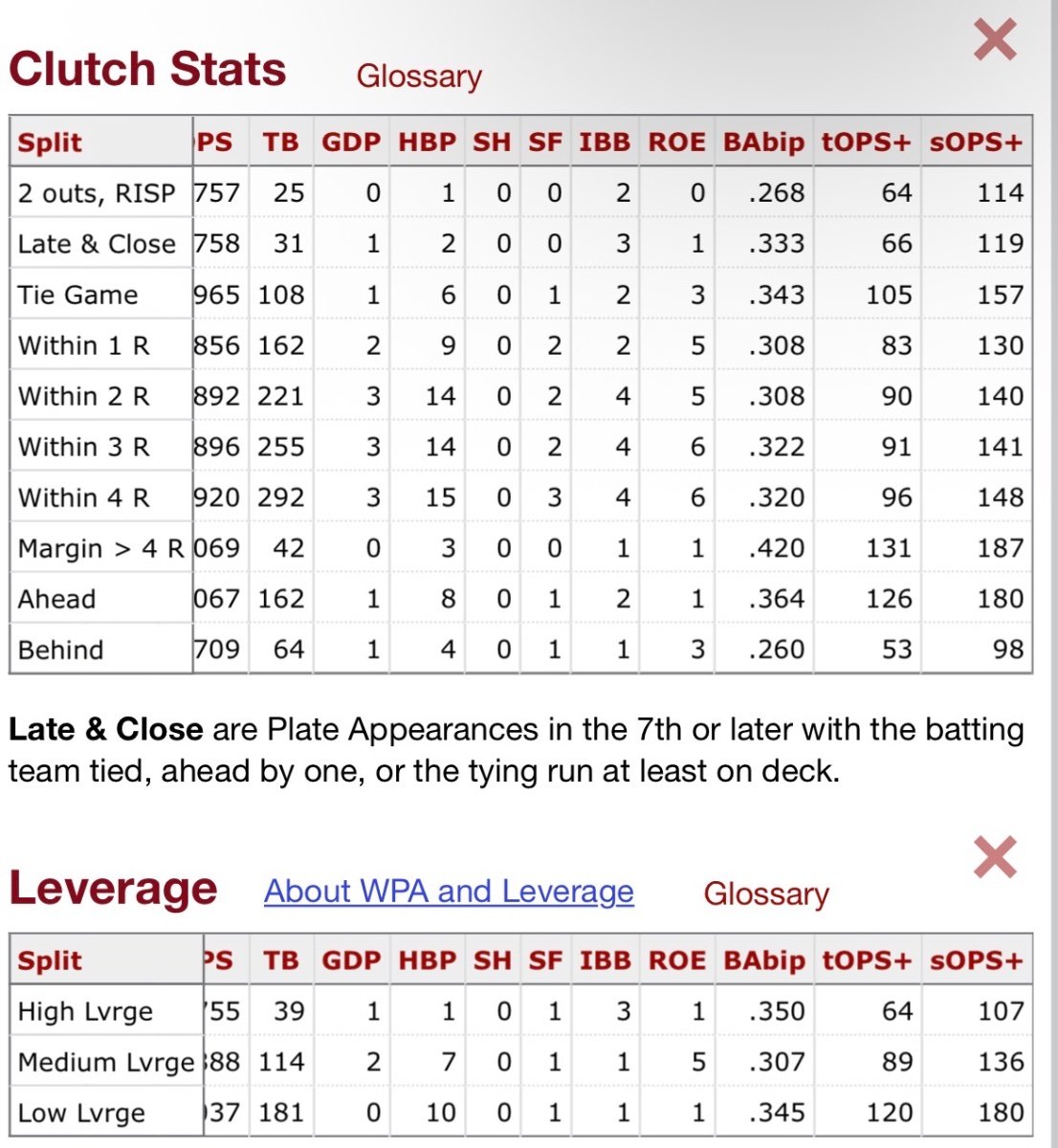1058x1148 pixels.
Task: Sort Leverage table by HBP column
Action: tap(428, 960)
